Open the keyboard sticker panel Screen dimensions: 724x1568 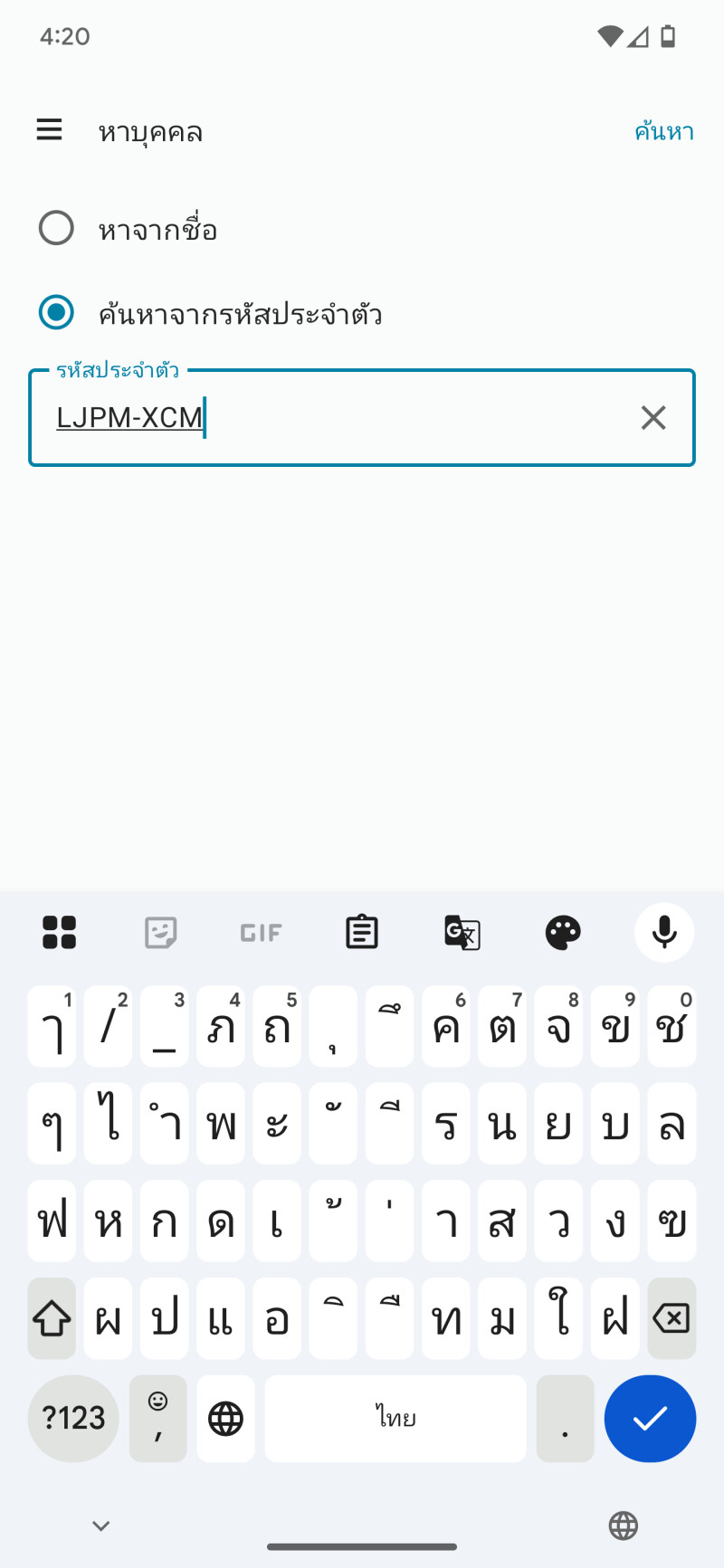pyautogui.click(x=161, y=932)
